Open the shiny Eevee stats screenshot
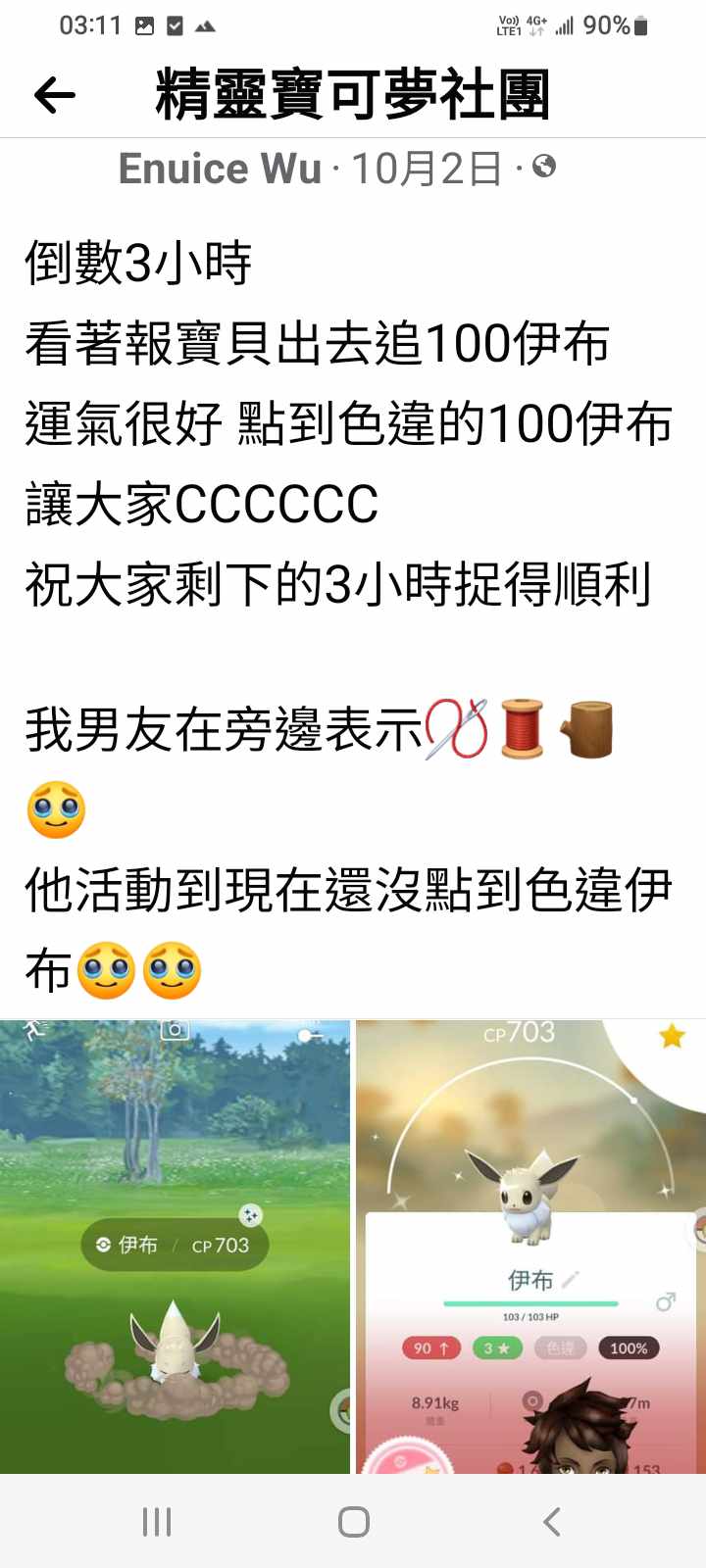This screenshot has width=706, height=1568. pyautogui.click(x=530, y=1246)
